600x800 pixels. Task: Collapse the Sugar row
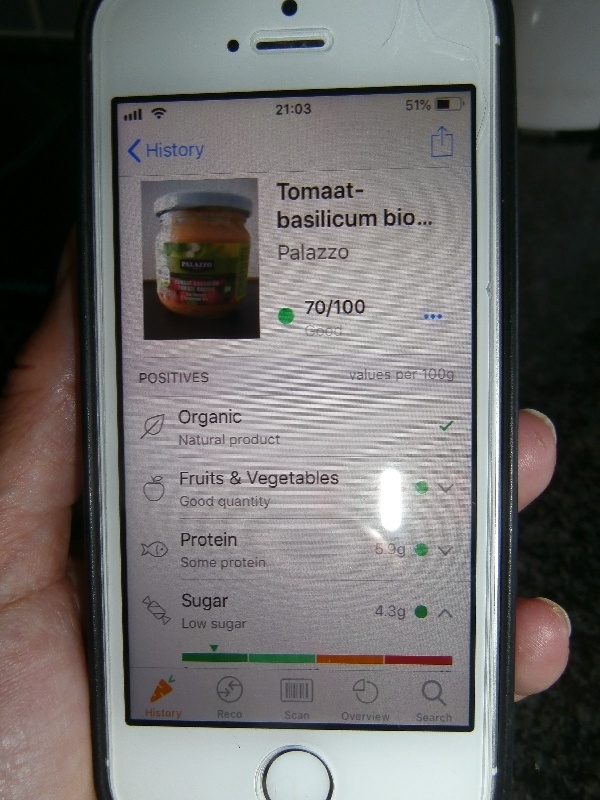(x=447, y=612)
